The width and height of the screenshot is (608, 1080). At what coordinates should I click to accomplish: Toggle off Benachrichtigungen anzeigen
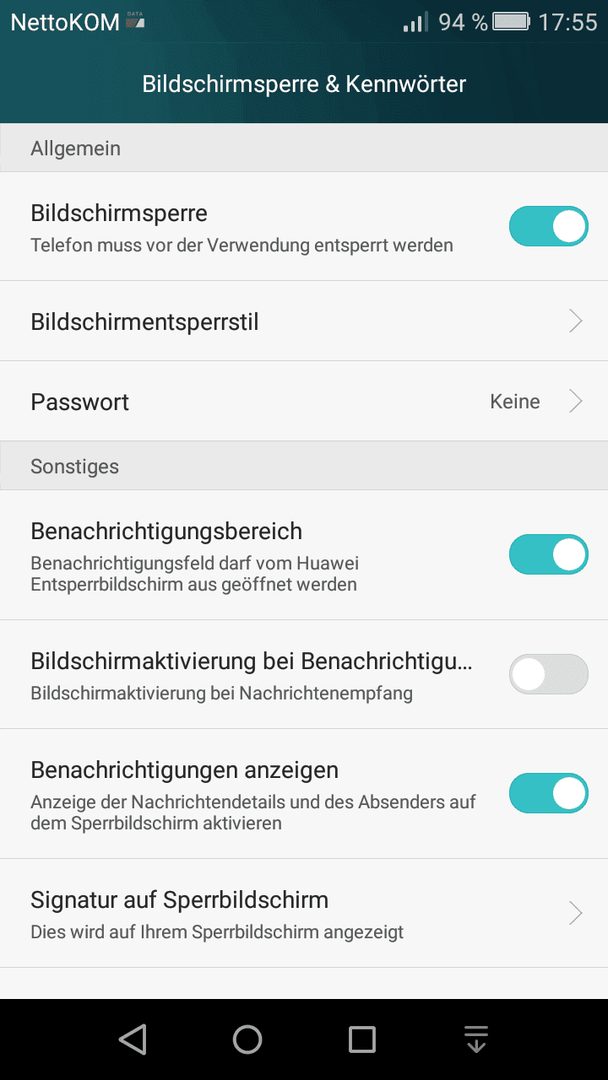click(x=548, y=793)
